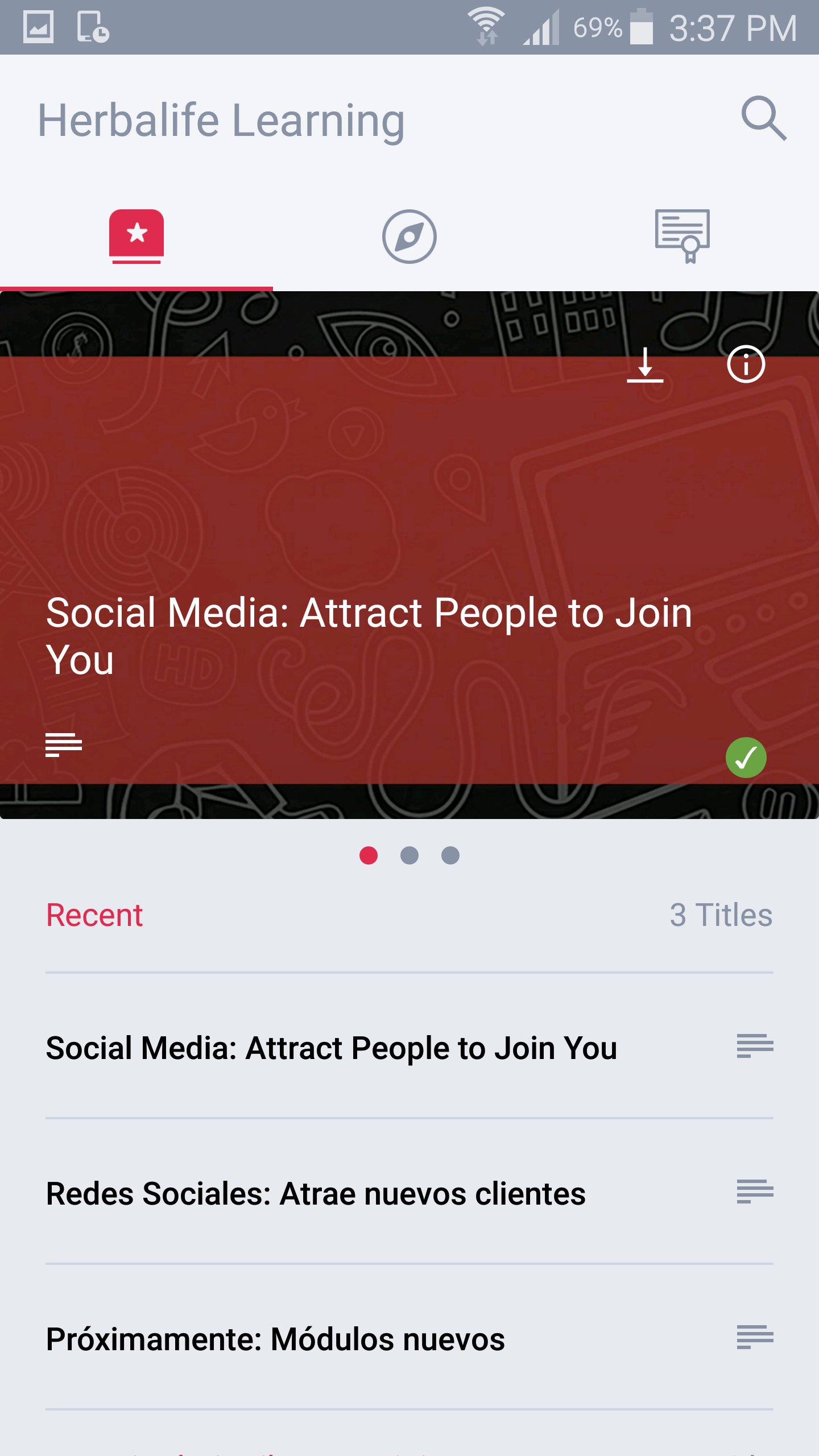Switch to the explore compass tab

click(409, 236)
